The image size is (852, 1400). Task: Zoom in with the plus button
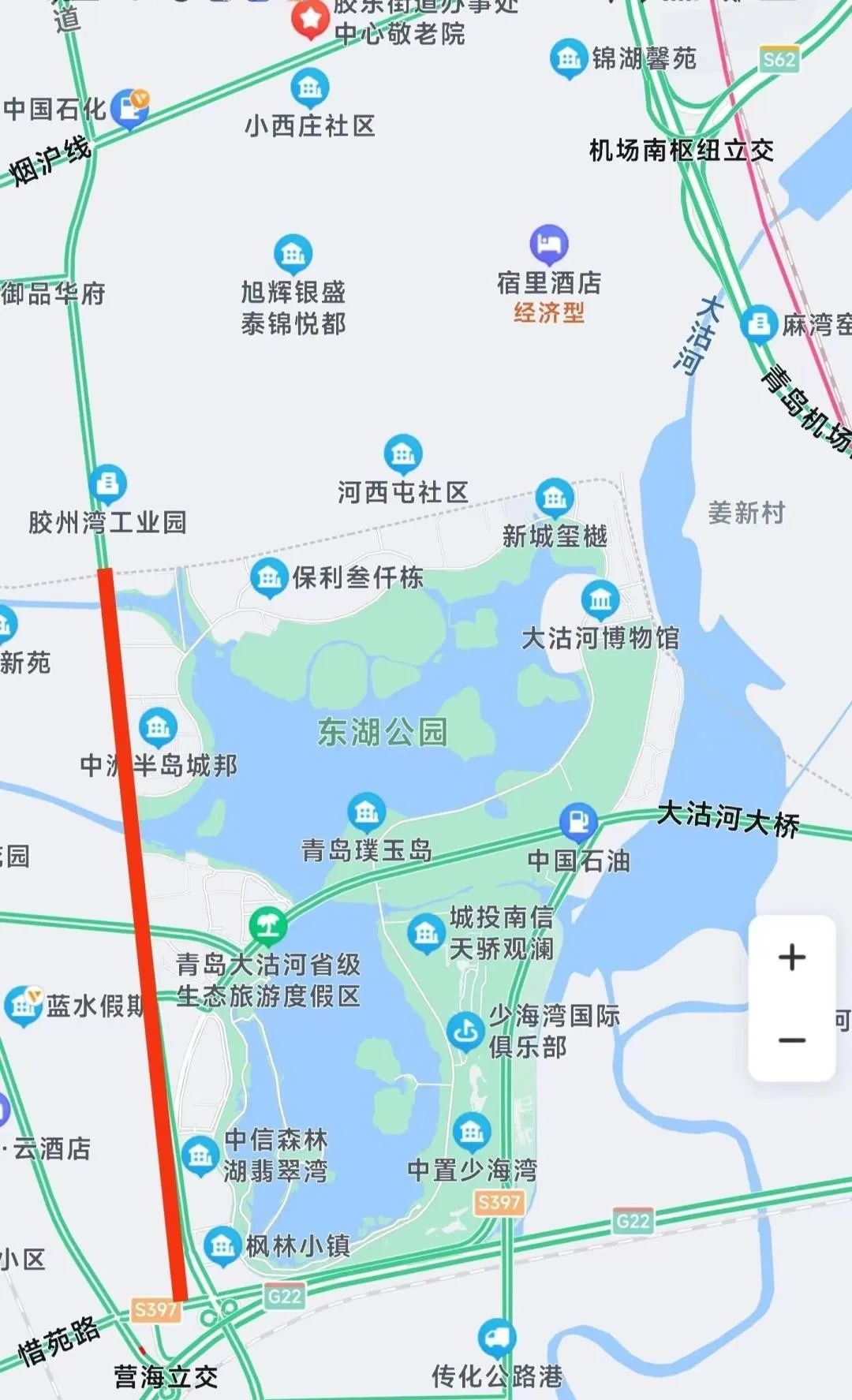[x=791, y=957]
